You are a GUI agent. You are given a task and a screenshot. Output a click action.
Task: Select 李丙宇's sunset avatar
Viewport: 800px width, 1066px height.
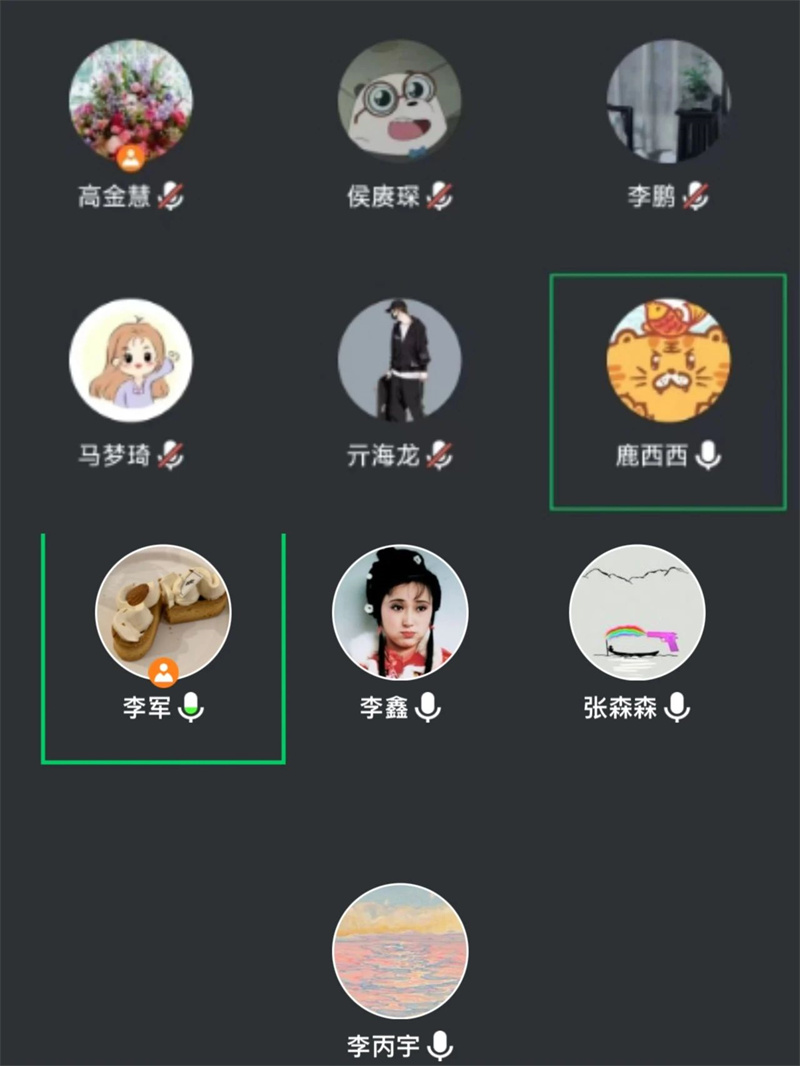pos(399,951)
